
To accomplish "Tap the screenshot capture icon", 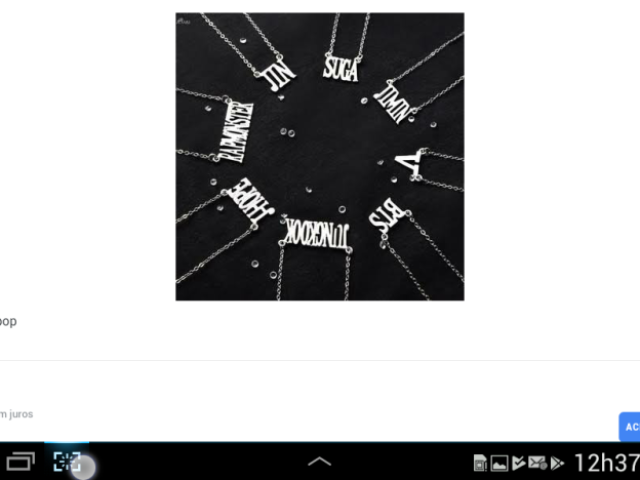I will point(67,462).
